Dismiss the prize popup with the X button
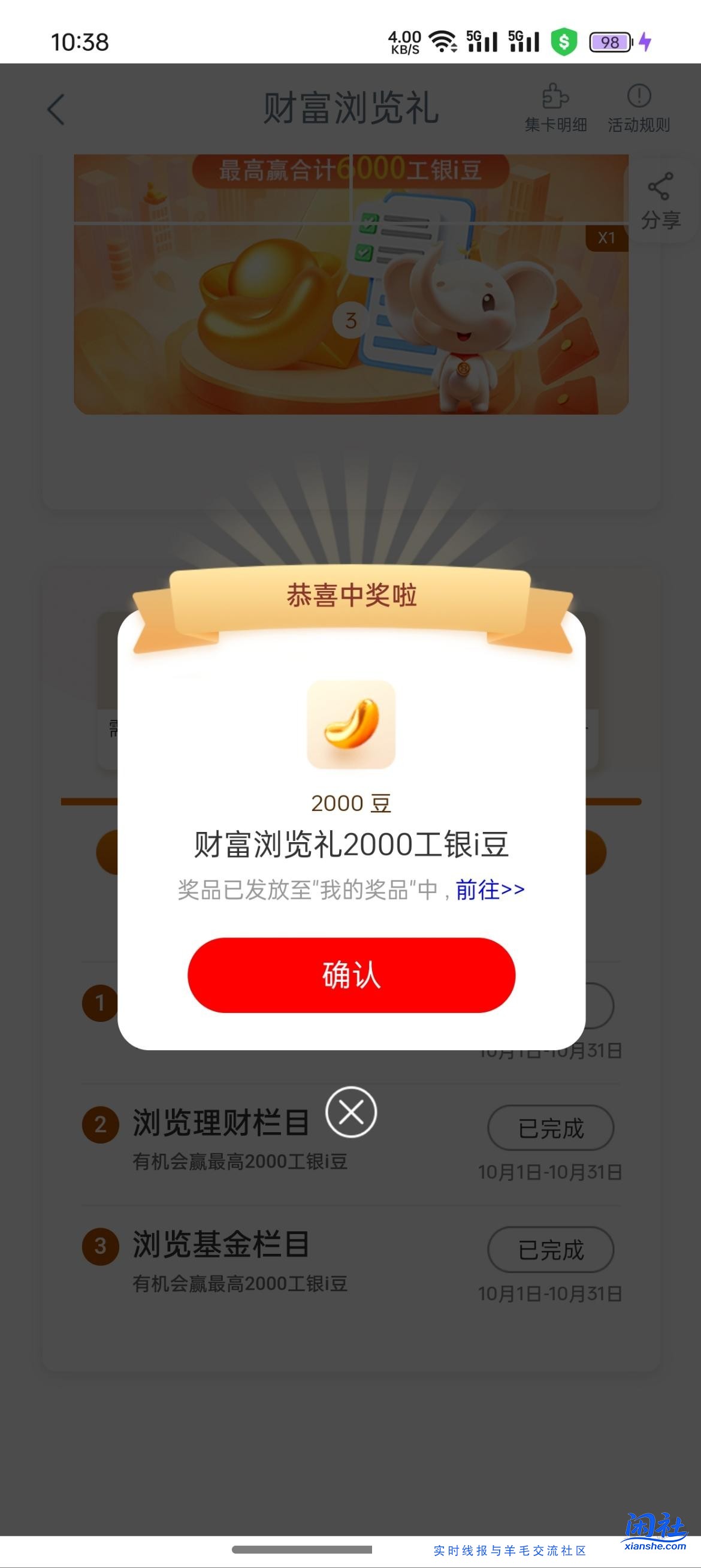Image resolution: width=701 pixels, height=1568 pixels. point(350,1112)
